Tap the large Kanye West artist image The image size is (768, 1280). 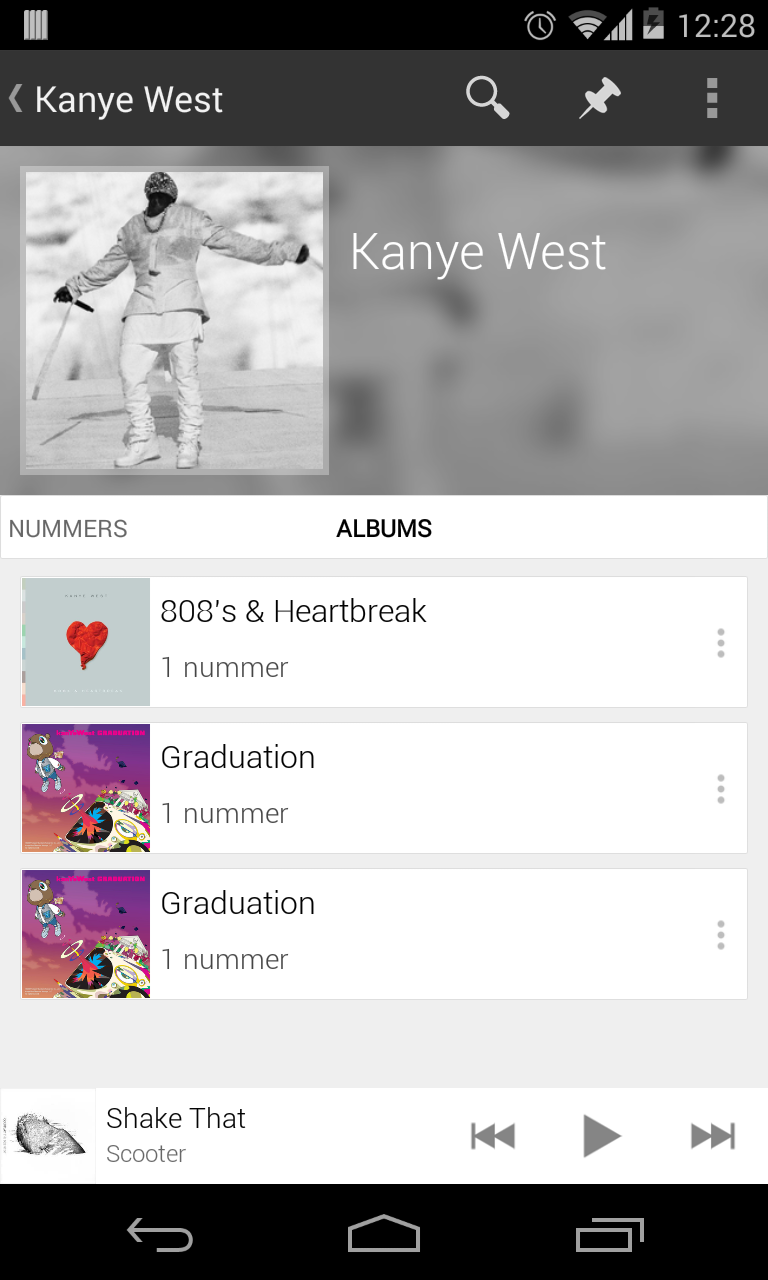[x=174, y=320]
